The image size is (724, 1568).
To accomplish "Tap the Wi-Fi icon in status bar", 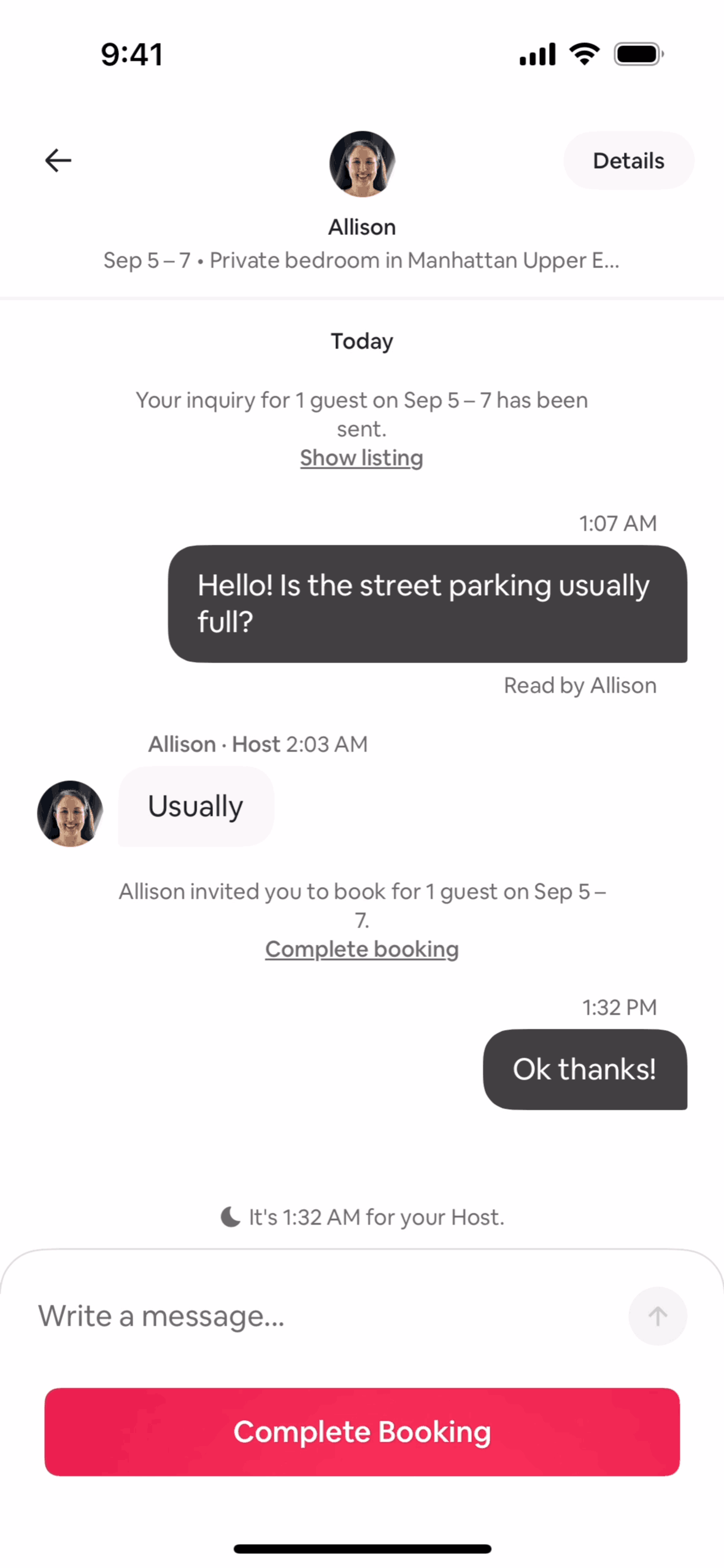I will 583,54.
